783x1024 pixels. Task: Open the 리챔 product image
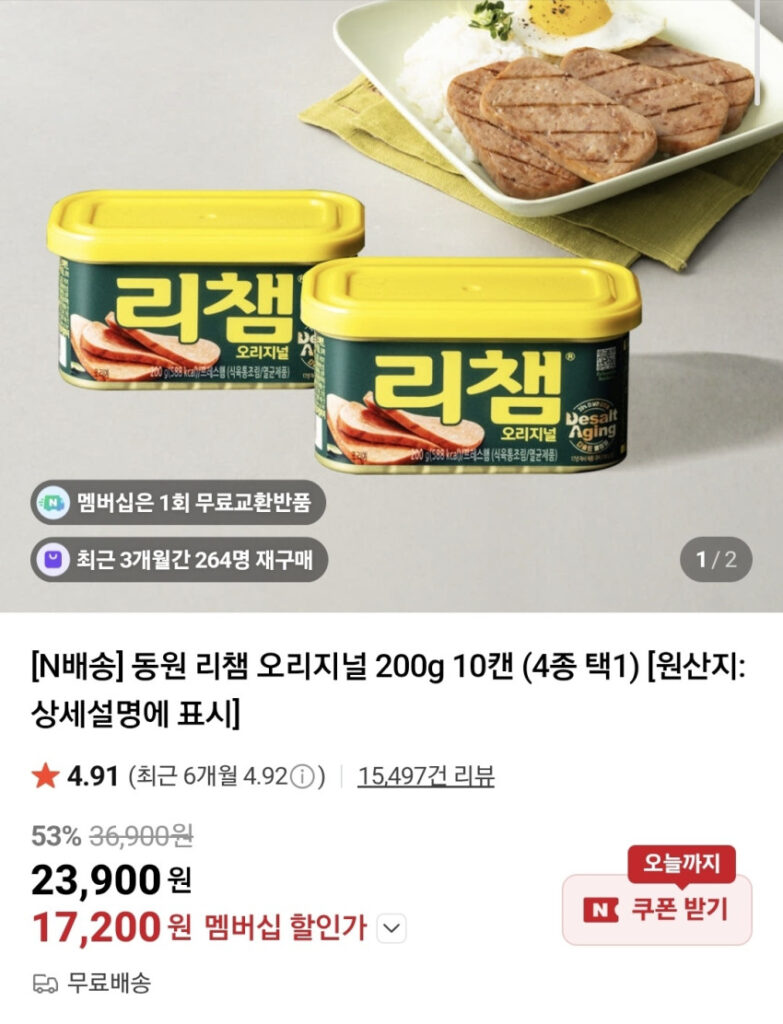391,300
